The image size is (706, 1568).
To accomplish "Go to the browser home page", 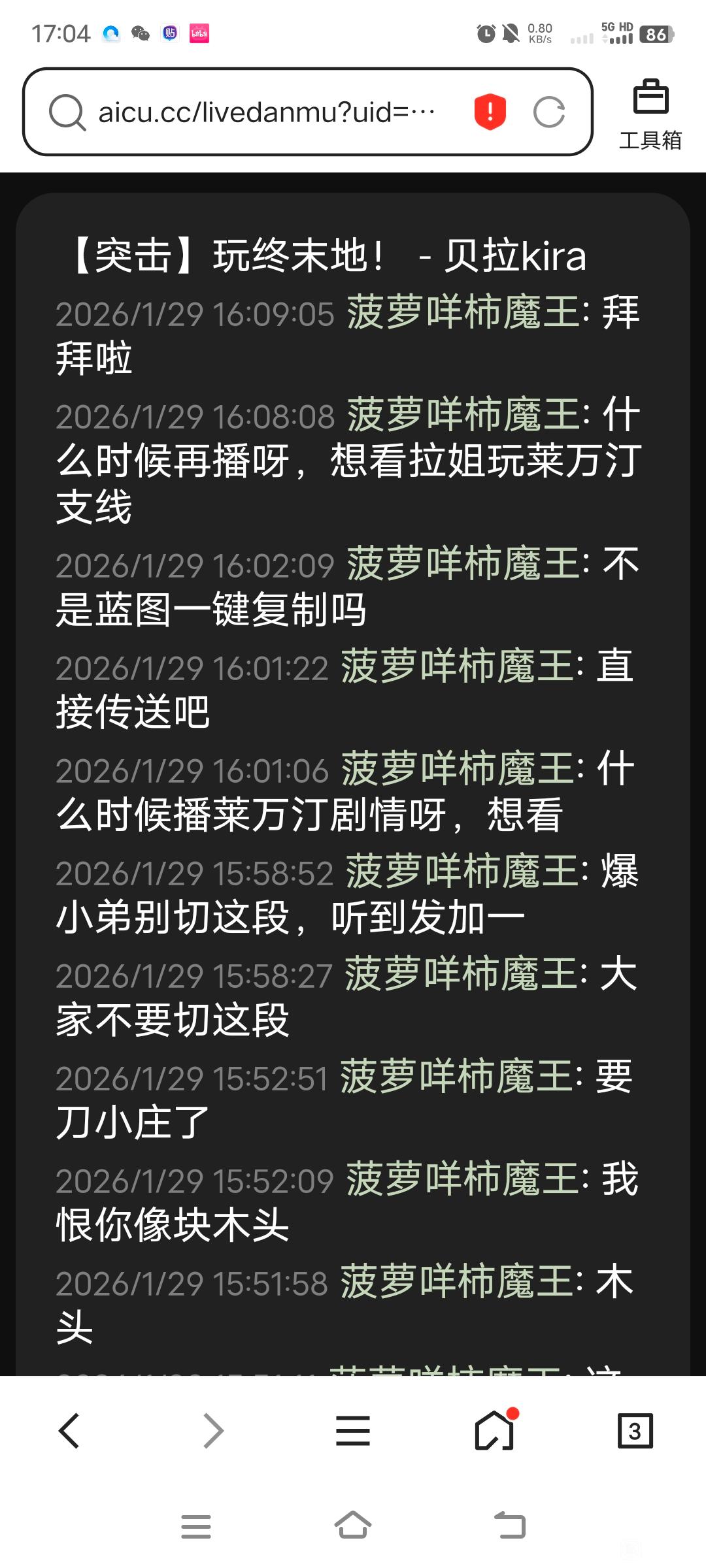I will 494,1431.
